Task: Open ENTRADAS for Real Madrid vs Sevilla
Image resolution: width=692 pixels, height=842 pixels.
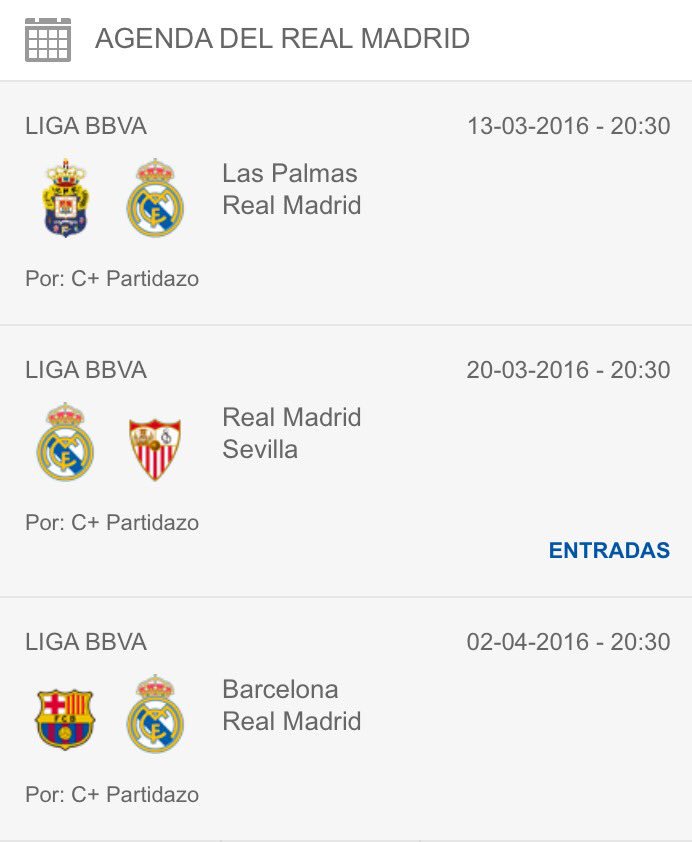Action: (x=609, y=550)
